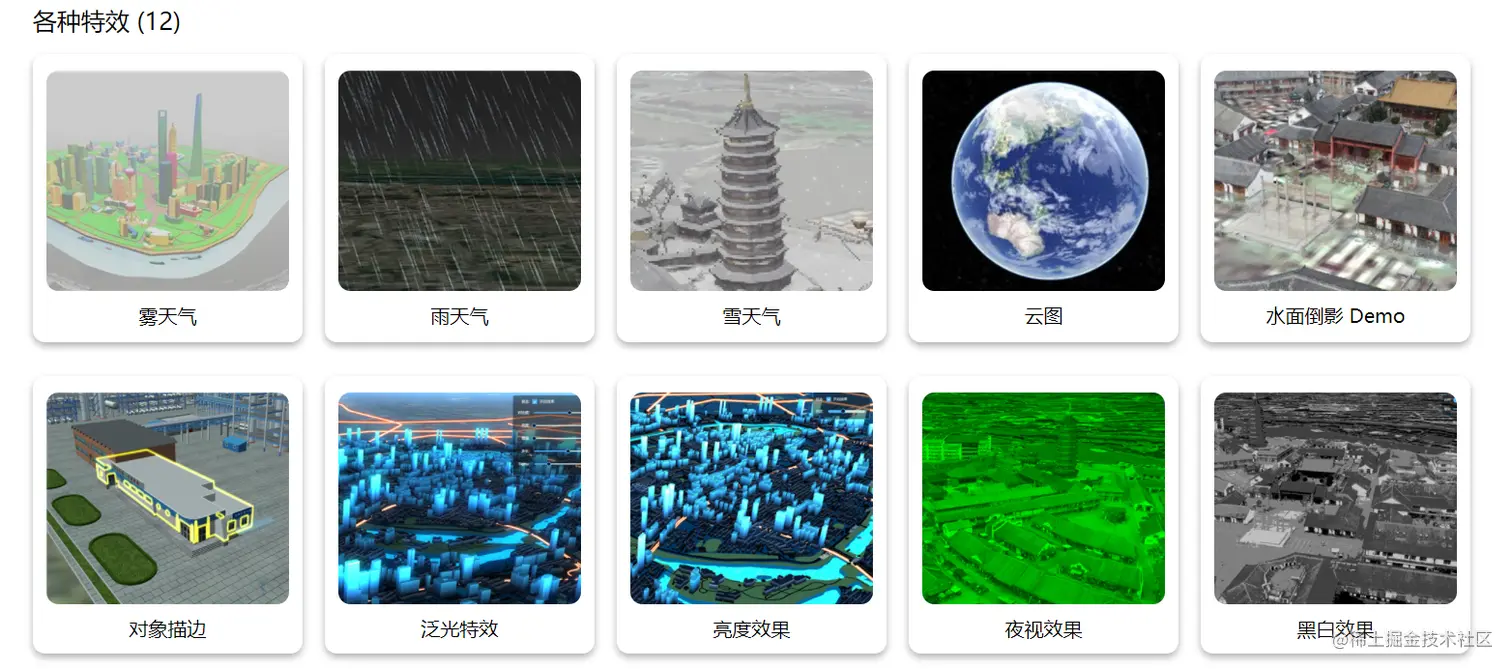Image resolution: width=1512 pixels, height=669 pixels.
Task: Open the 夜视效果 night vision demo
Action: point(1043,498)
